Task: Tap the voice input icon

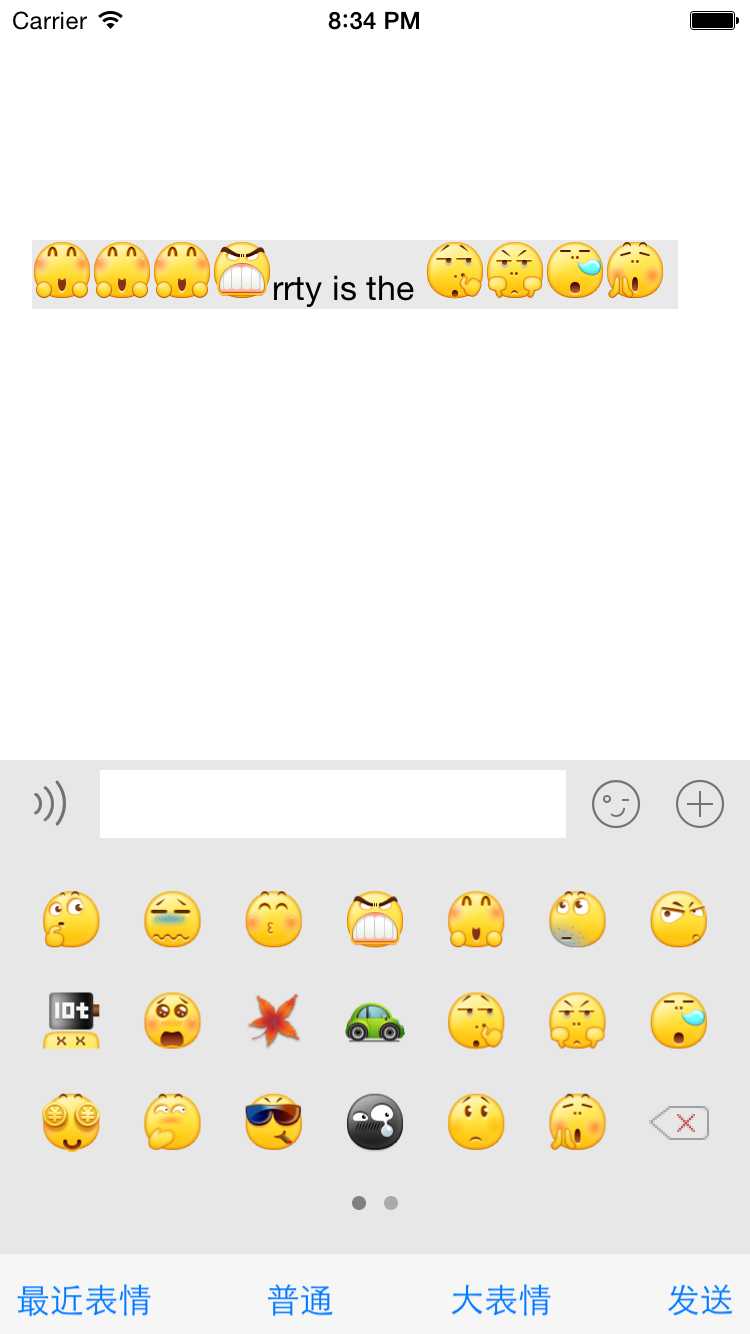Action: (50, 803)
